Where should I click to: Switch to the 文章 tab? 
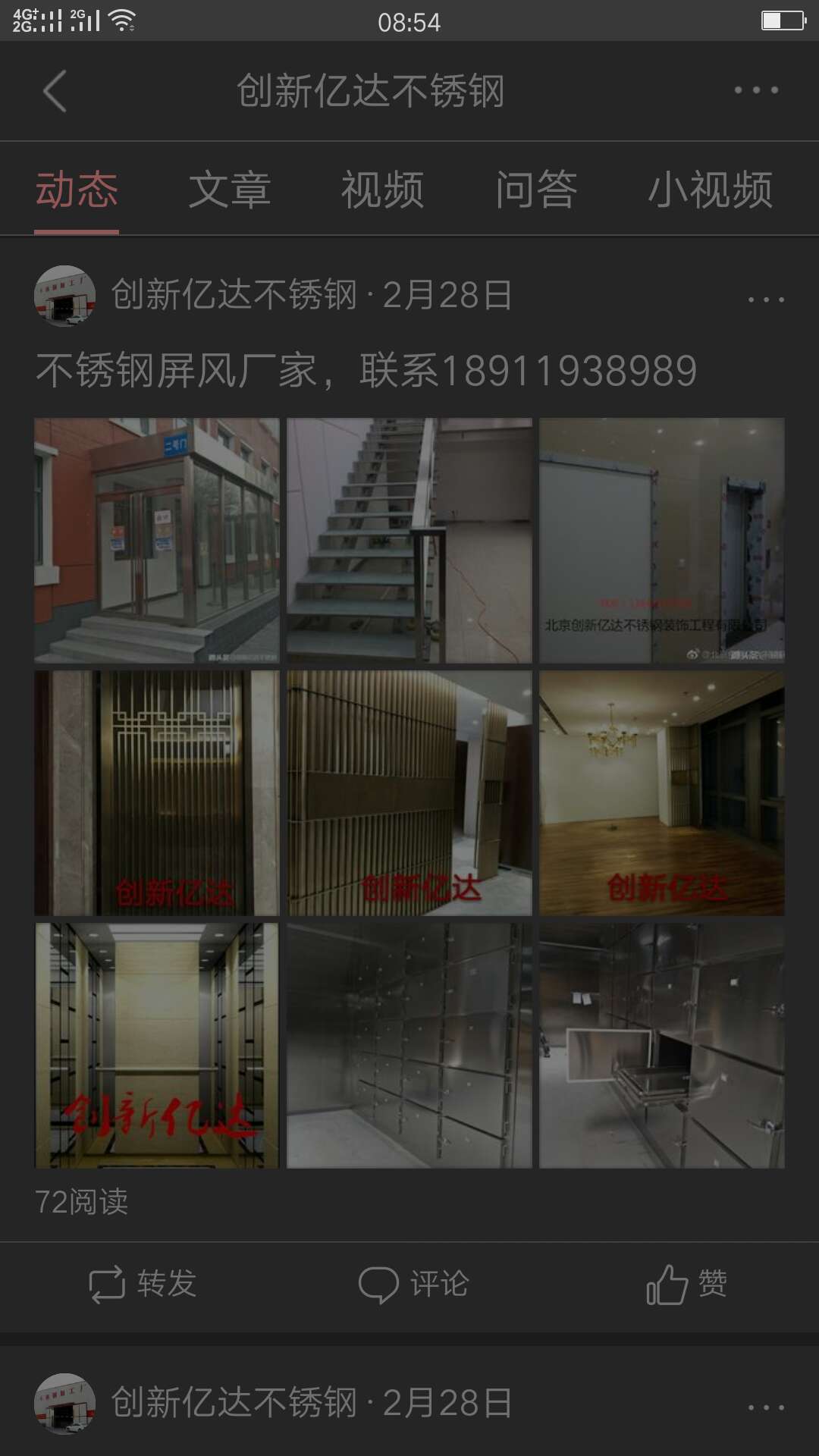(229, 190)
